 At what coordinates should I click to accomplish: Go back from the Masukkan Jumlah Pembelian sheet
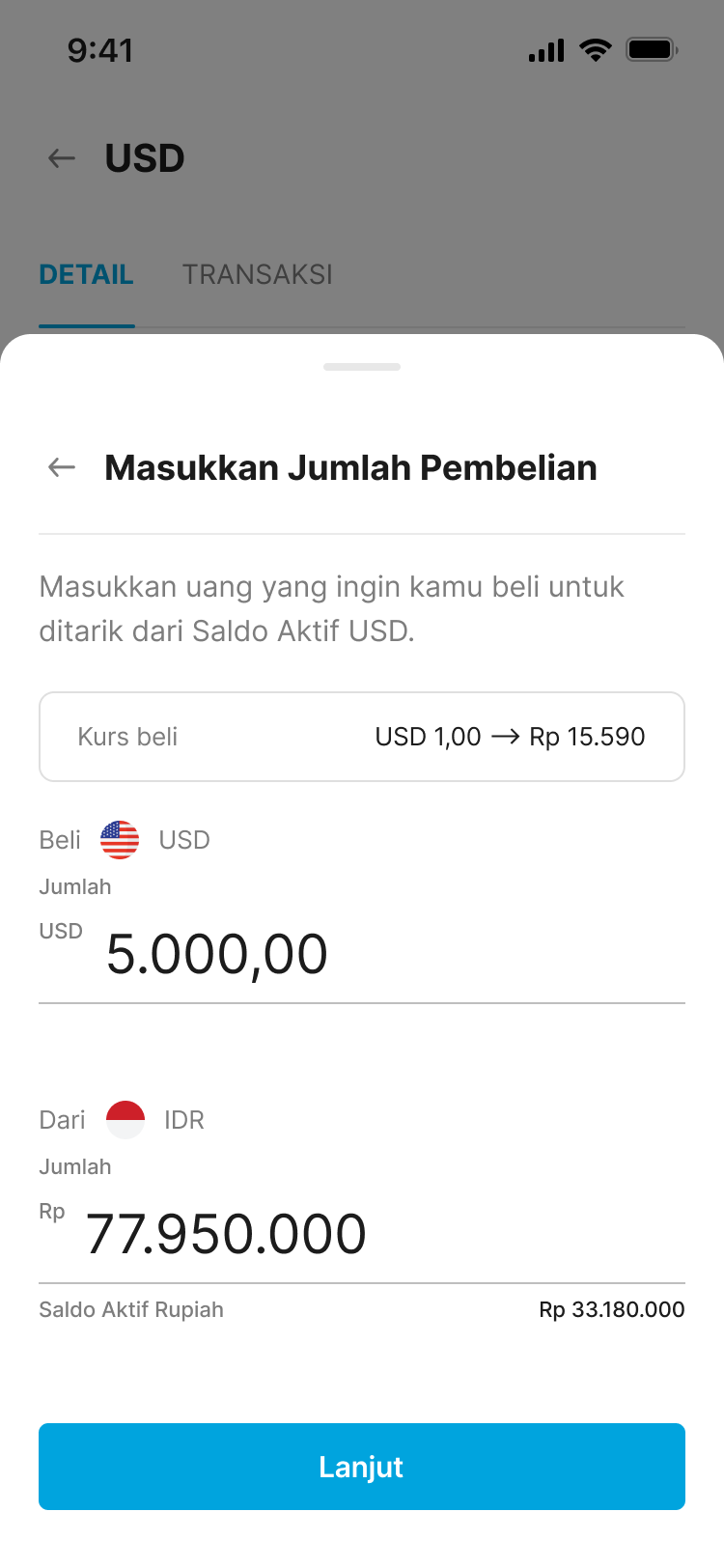point(62,468)
